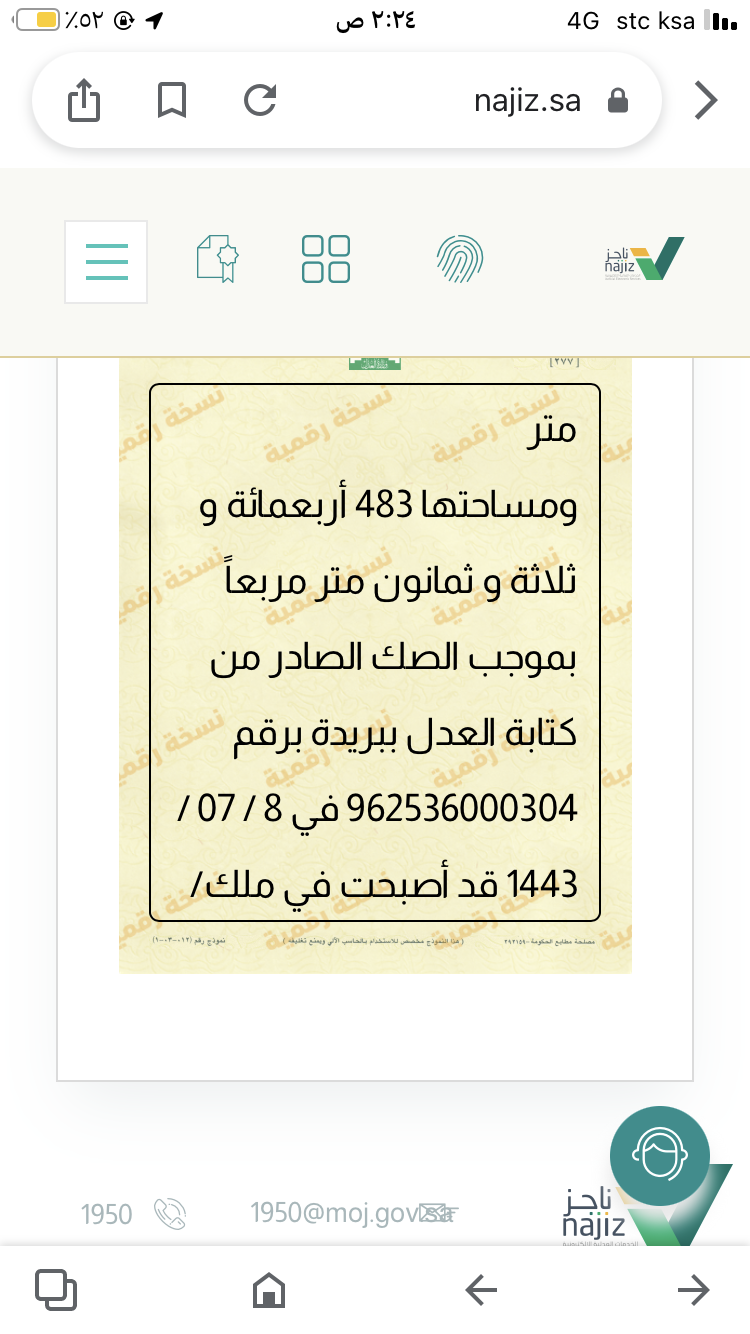
Task: Call the 1950 support number
Action: (133, 1214)
